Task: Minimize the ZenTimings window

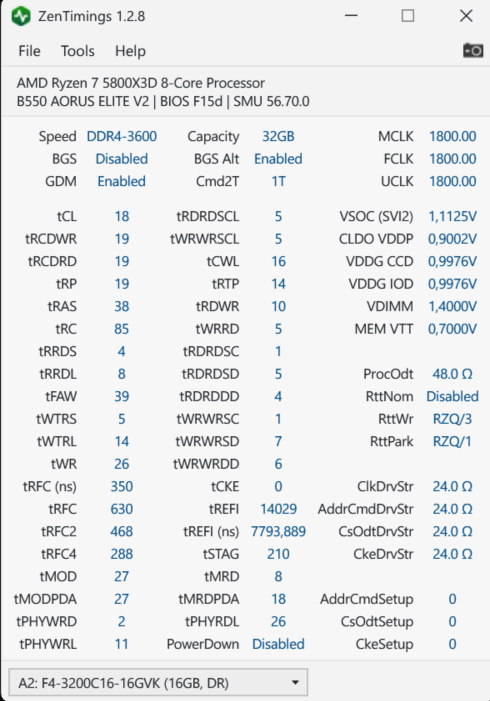Action: (x=351, y=16)
